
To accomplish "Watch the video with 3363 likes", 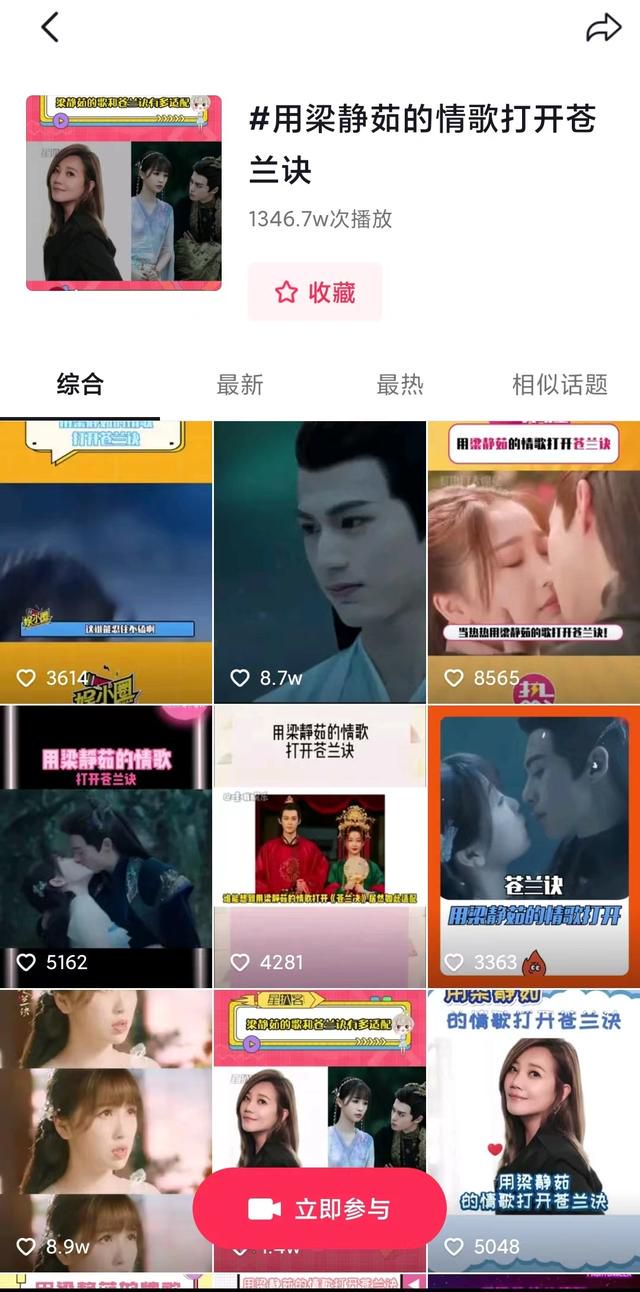I will pyautogui.click(x=534, y=846).
